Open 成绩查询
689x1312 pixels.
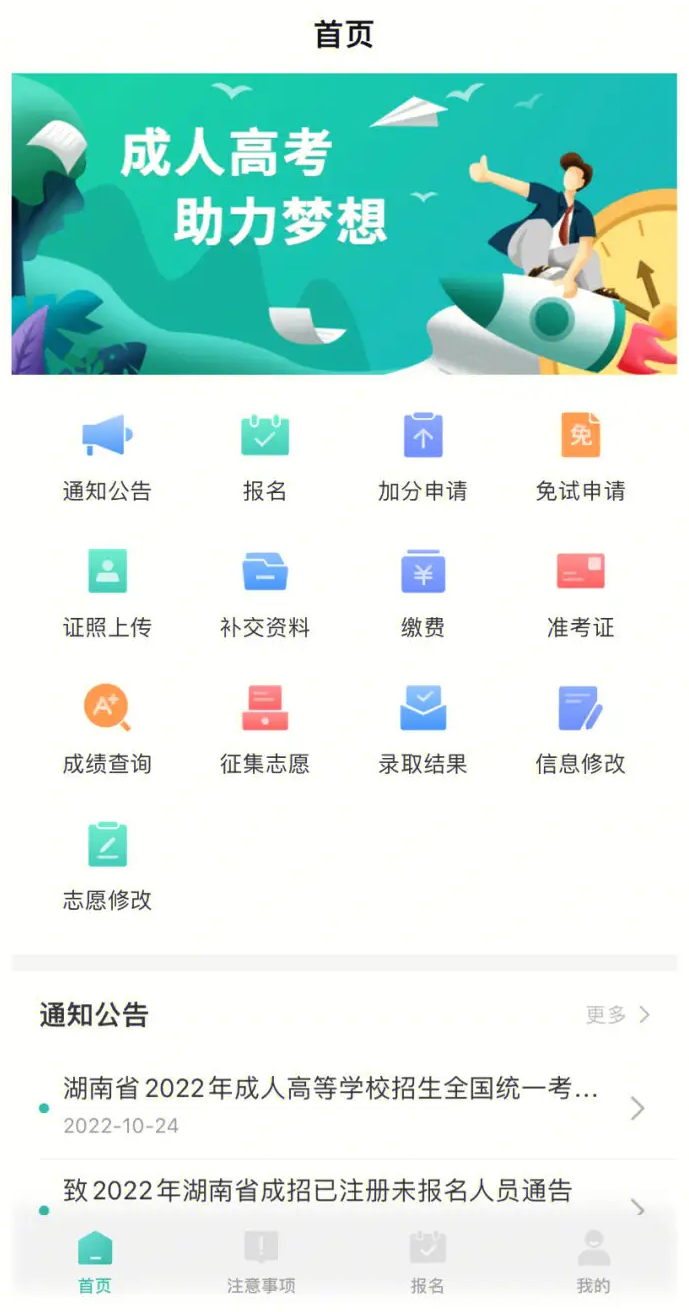[107, 729]
